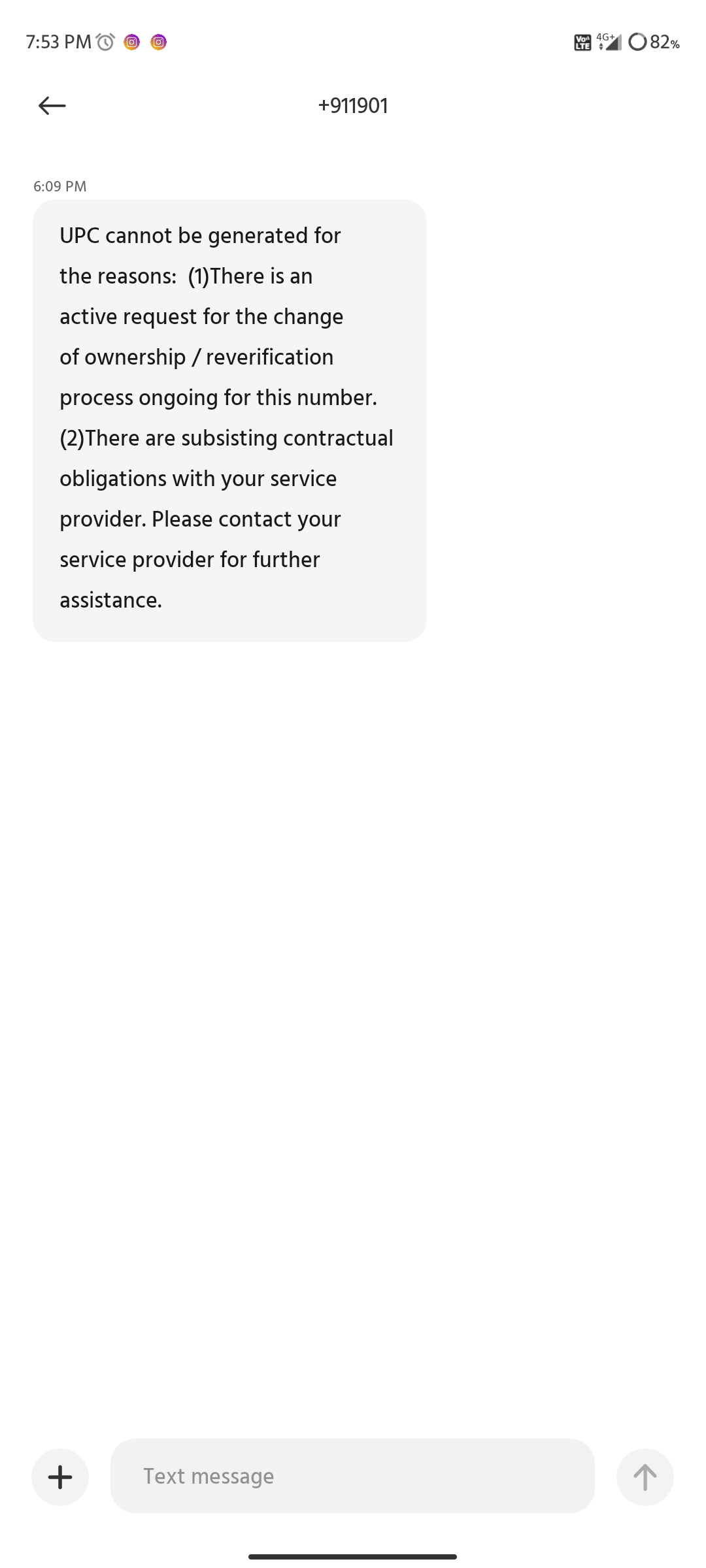Image resolution: width=706 pixels, height=1568 pixels.
Task: Focus the Text message field
Action: coord(352,1477)
